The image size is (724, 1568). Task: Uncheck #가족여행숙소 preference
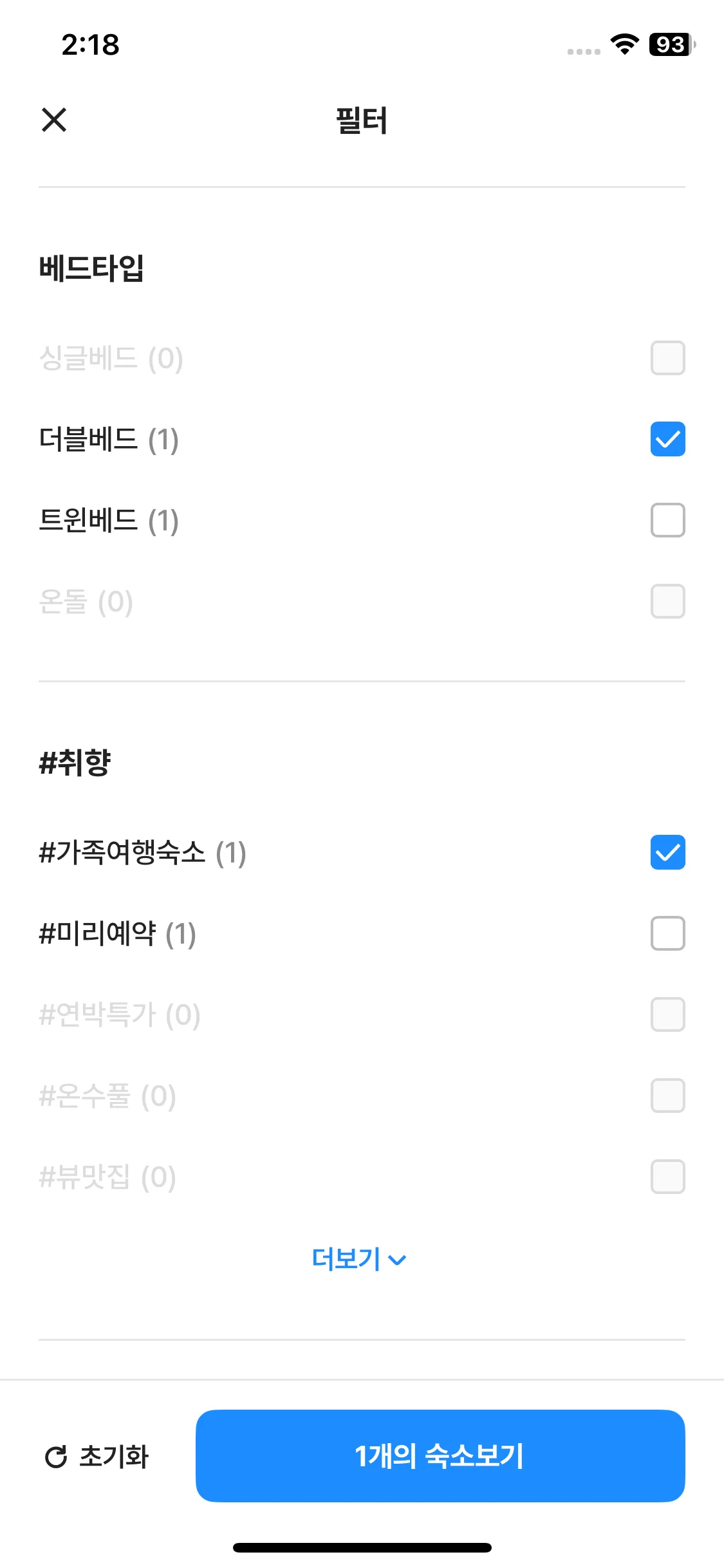pyautogui.click(x=667, y=852)
